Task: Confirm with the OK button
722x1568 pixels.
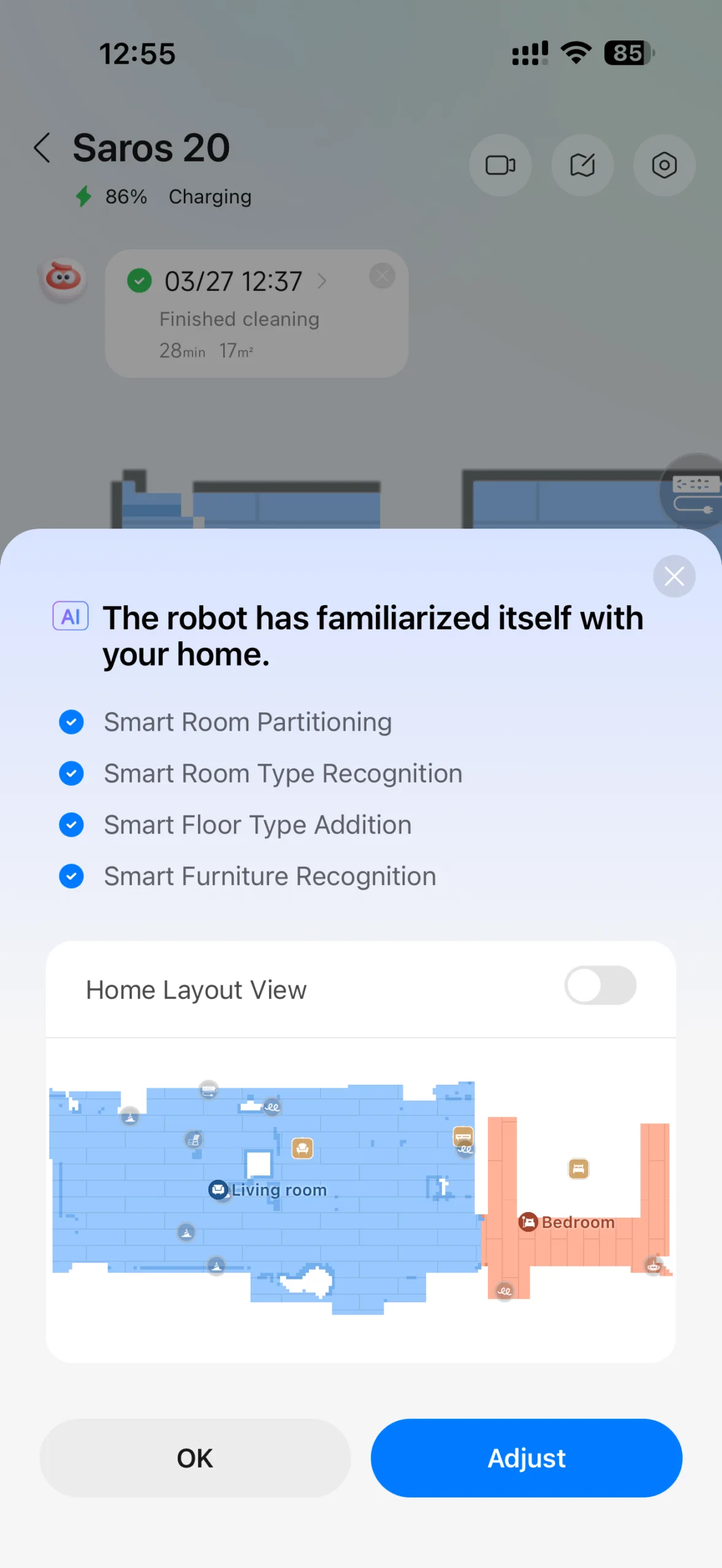Action: tap(195, 1458)
